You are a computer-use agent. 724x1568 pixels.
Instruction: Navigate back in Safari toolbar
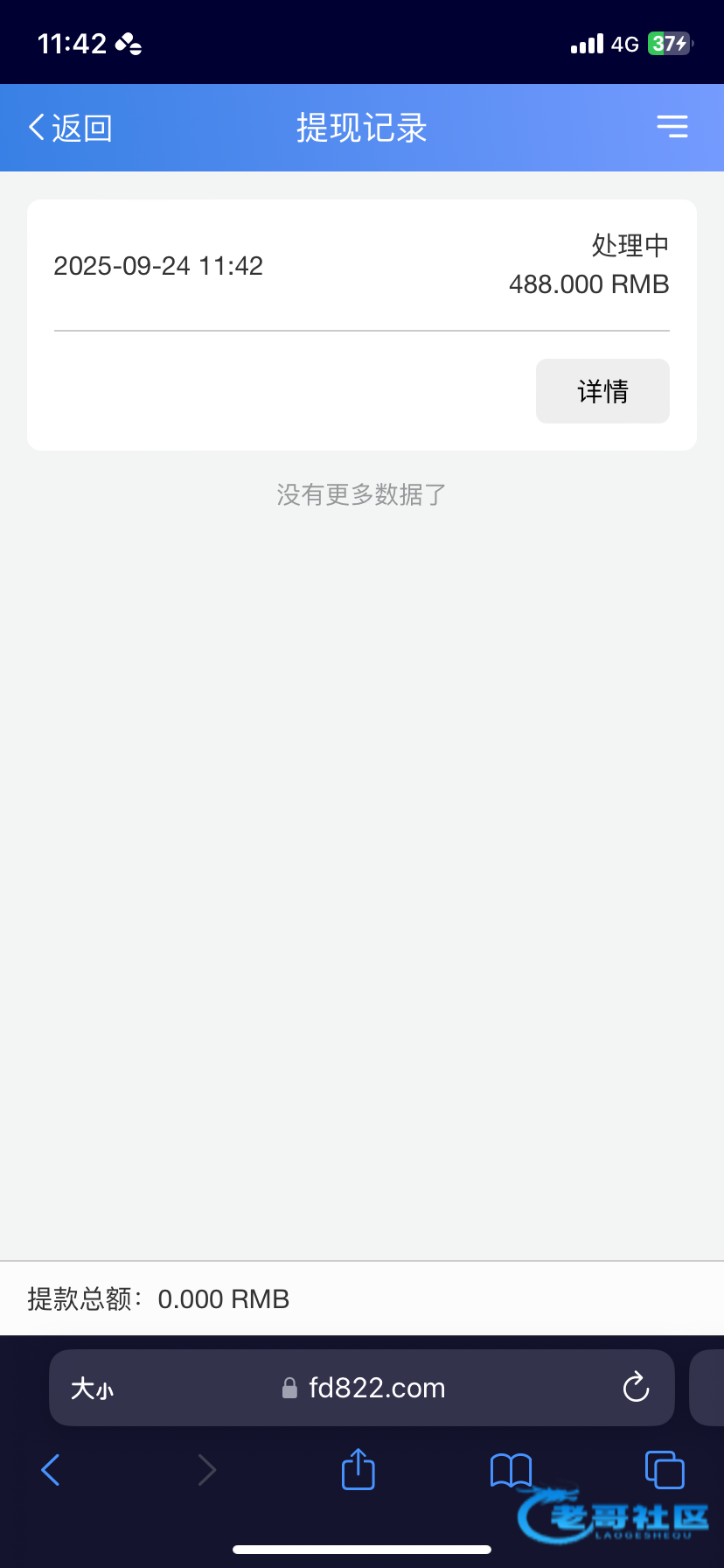click(x=51, y=1470)
